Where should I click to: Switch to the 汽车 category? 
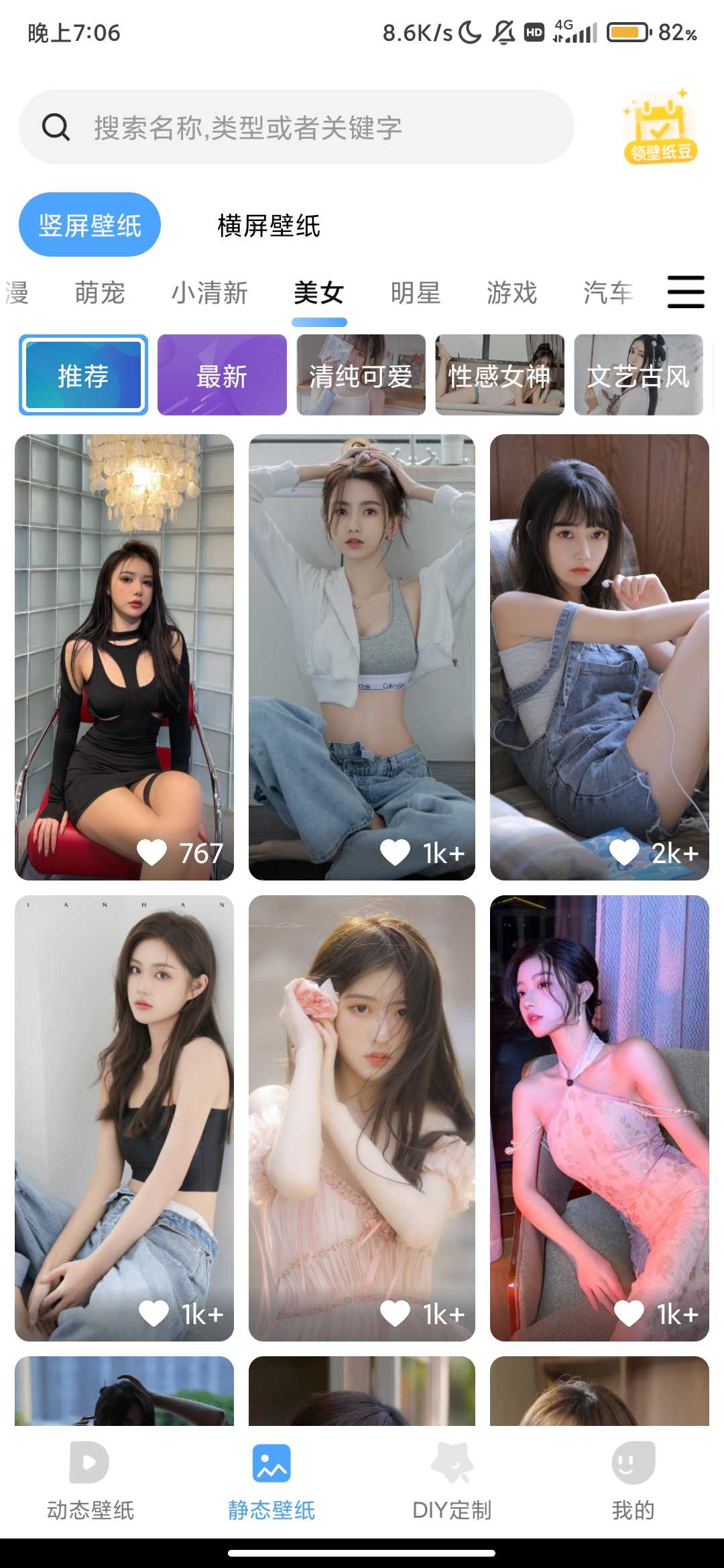[x=607, y=293]
